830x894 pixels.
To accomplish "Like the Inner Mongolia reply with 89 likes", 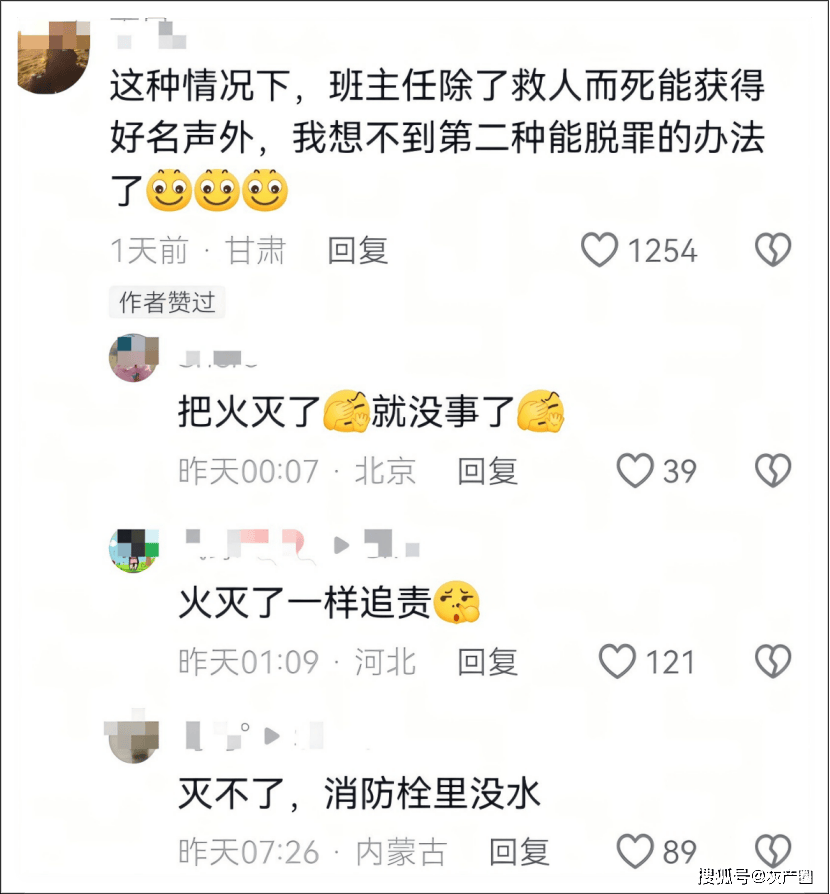I will (x=635, y=851).
